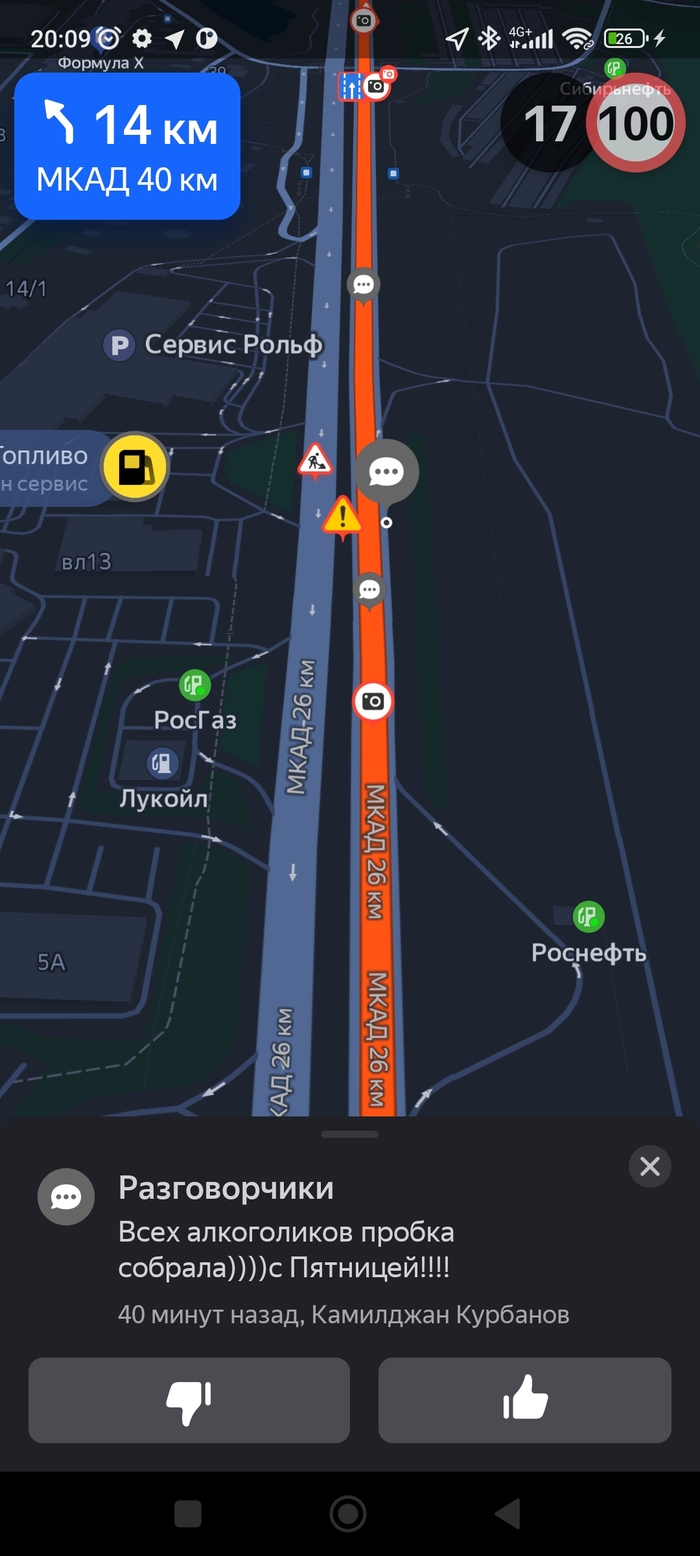Select the РосГаз gas station marker
700x1556 pixels.
194,685
